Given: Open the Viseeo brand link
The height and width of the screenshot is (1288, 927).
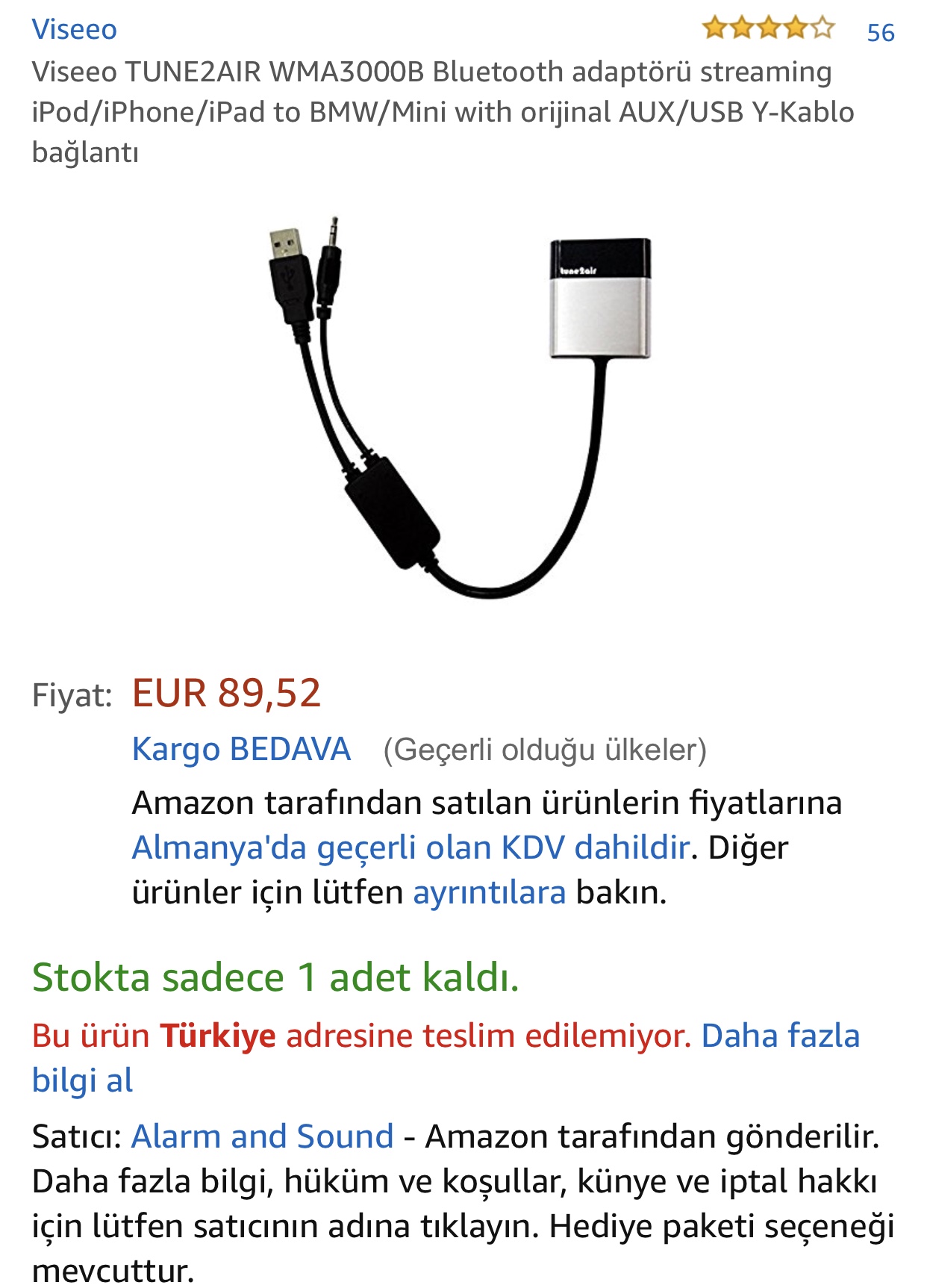Looking at the screenshot, I should click(x=74, y=30).
